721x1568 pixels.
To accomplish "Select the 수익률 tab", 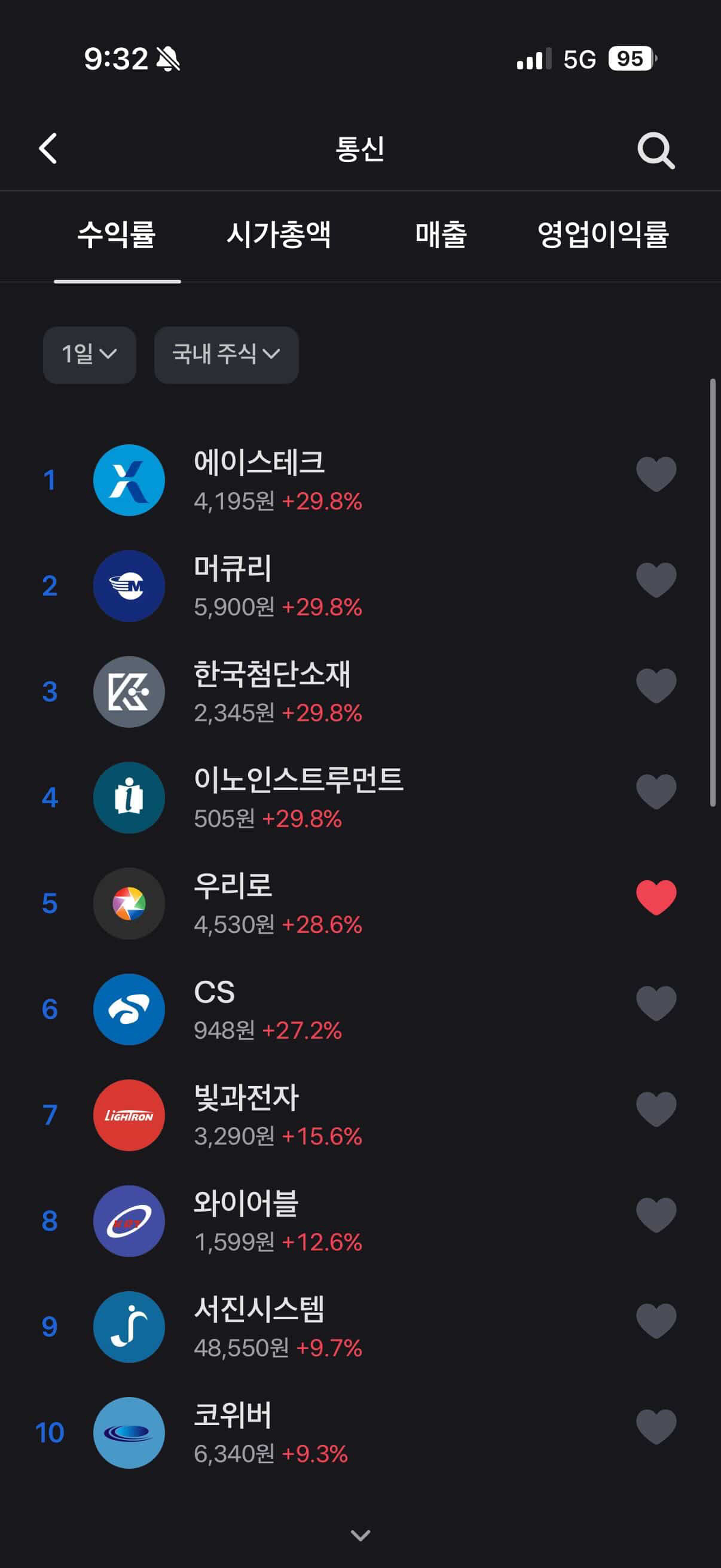I will click(117, 235).
